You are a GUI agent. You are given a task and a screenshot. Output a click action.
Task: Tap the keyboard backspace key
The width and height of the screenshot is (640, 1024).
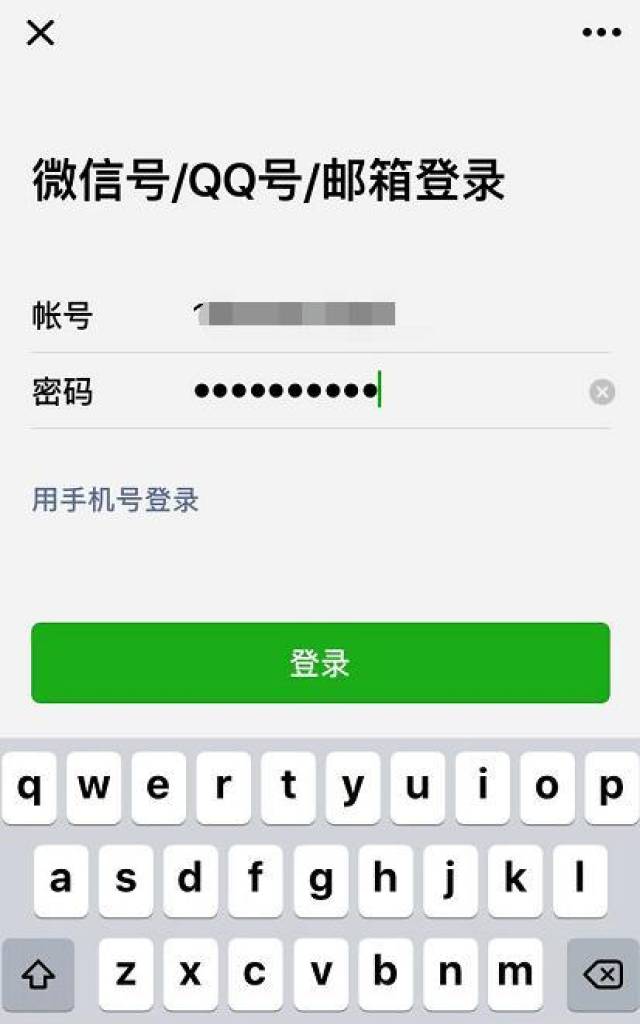603,974
